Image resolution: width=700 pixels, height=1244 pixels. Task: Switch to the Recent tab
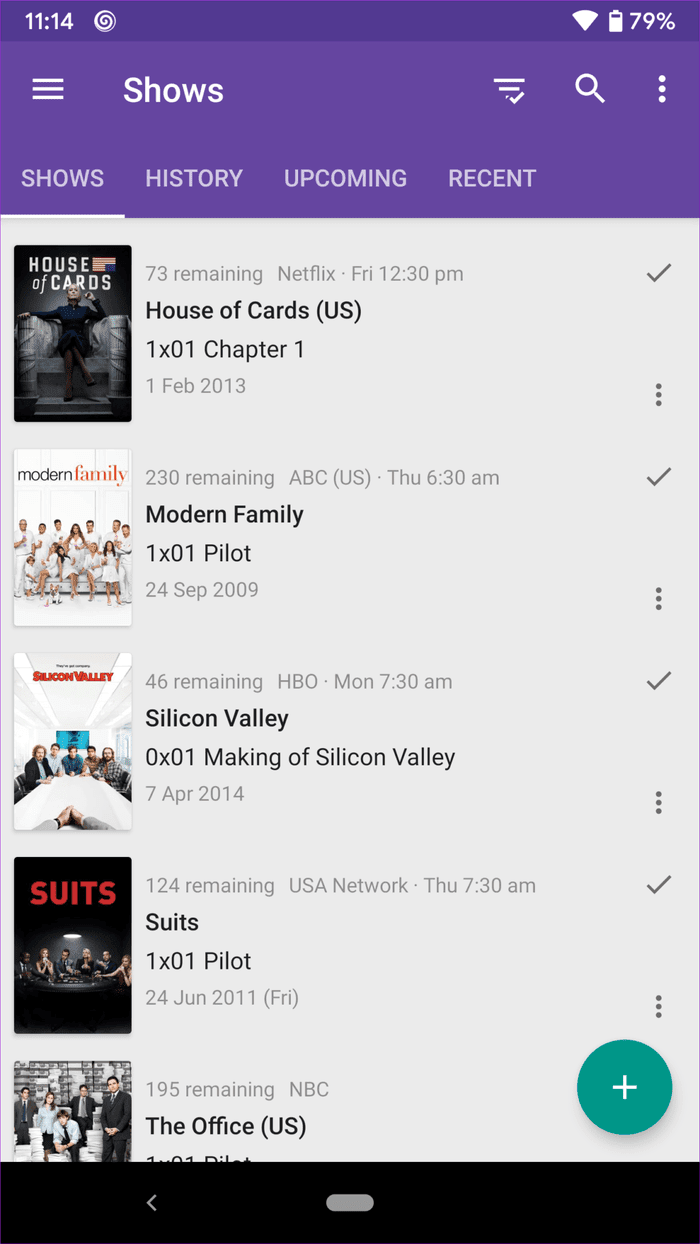tap(492, 178)
